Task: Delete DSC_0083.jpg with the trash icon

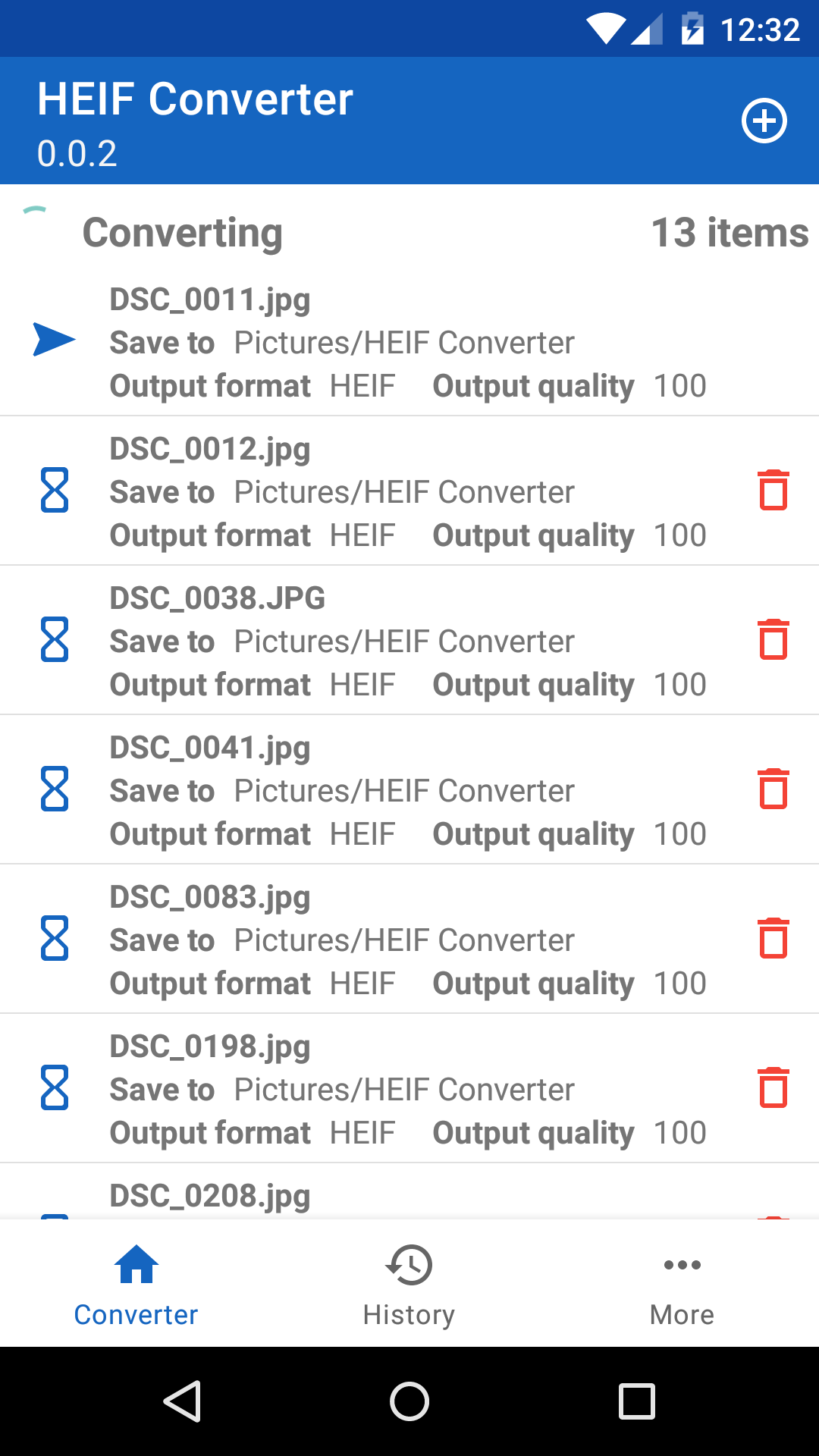Action: click(773, 940)
